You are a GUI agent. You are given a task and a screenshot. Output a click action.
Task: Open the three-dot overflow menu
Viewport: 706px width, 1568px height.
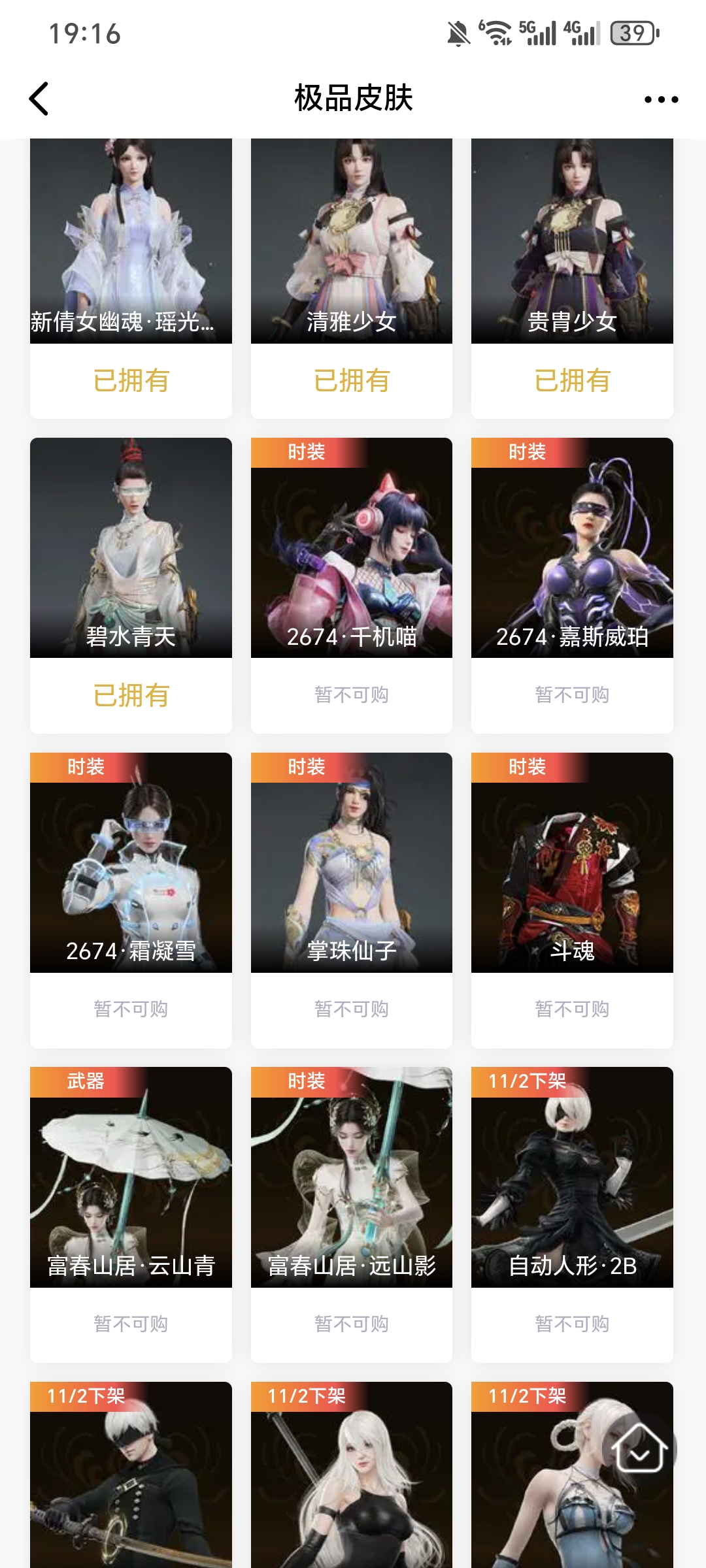point(661,99)
